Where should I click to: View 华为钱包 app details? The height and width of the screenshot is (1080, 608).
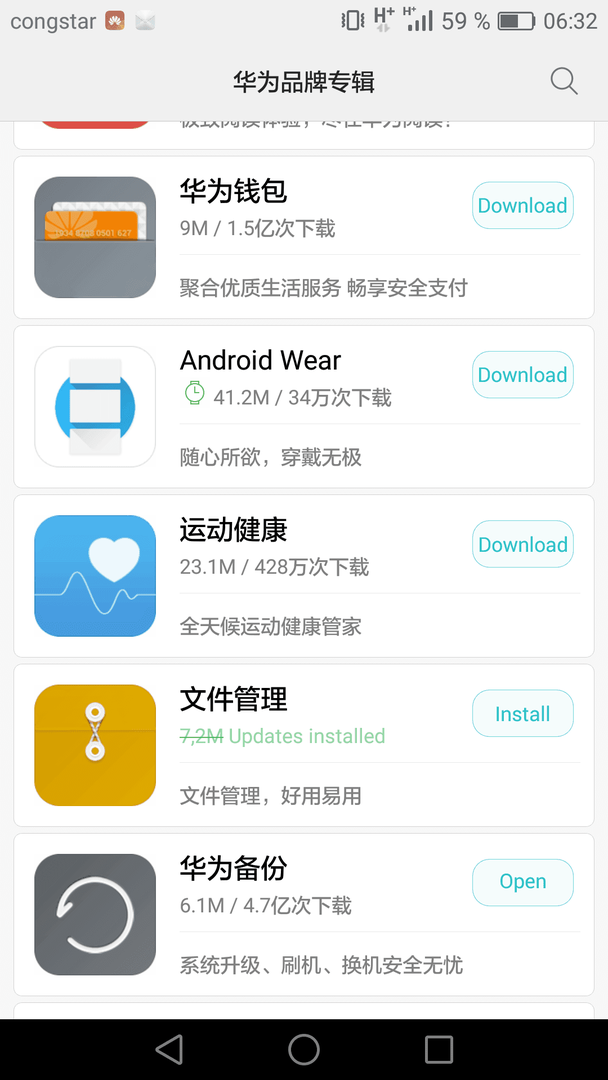point(304,238)
